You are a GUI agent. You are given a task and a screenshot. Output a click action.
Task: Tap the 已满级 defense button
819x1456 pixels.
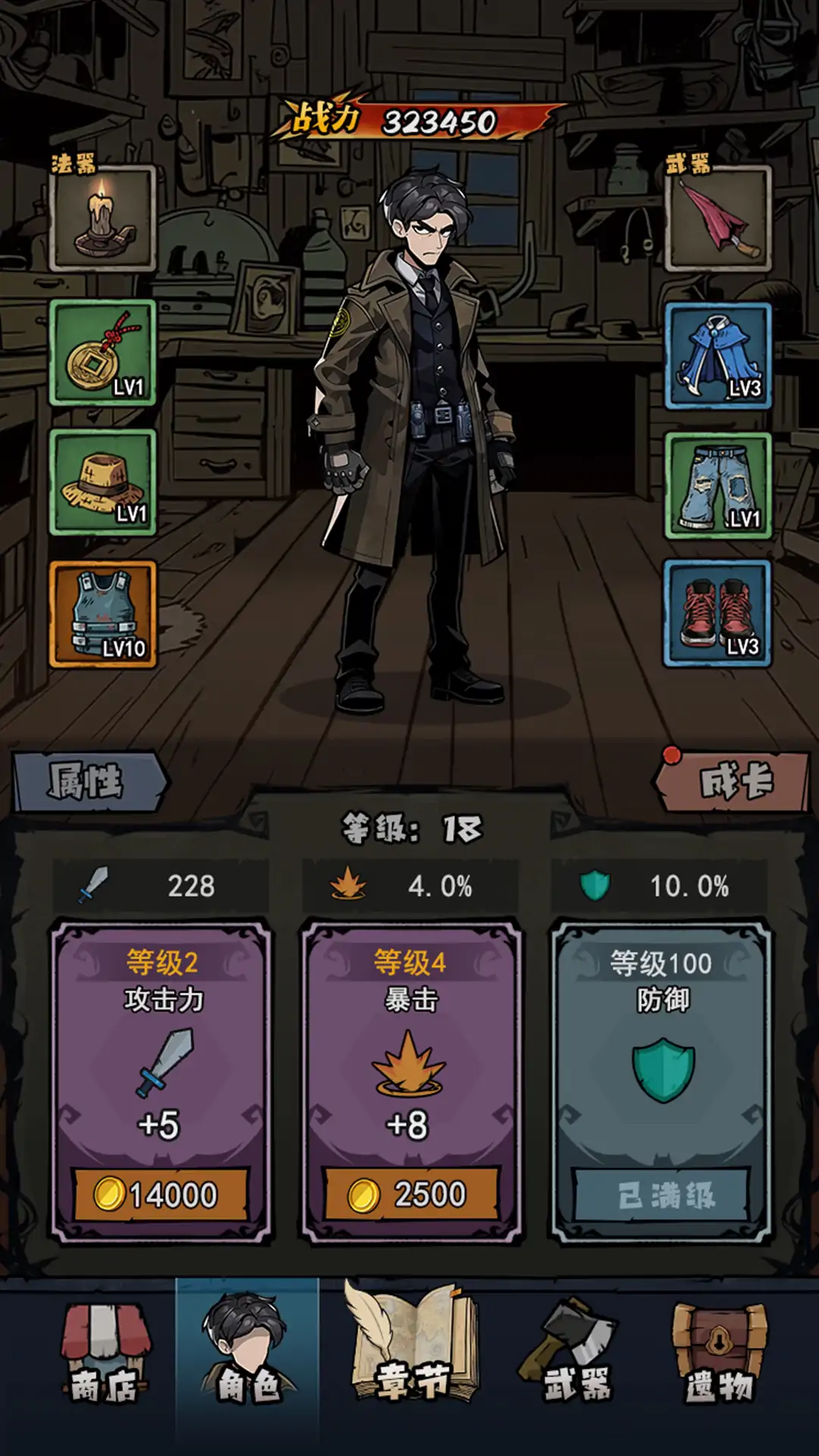(x=663, y=1194)
